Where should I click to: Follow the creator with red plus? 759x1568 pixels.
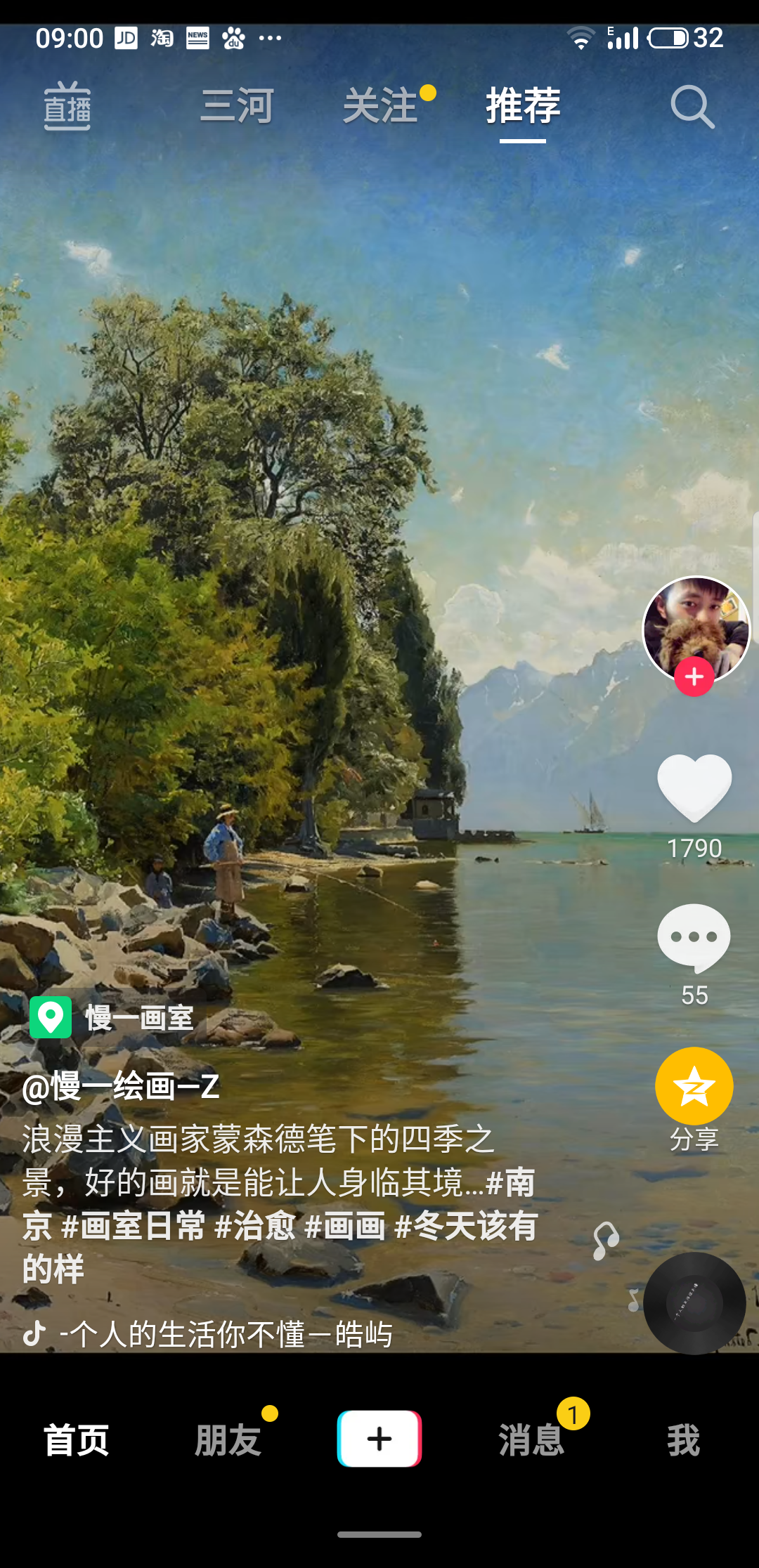(x=694, y=677)
